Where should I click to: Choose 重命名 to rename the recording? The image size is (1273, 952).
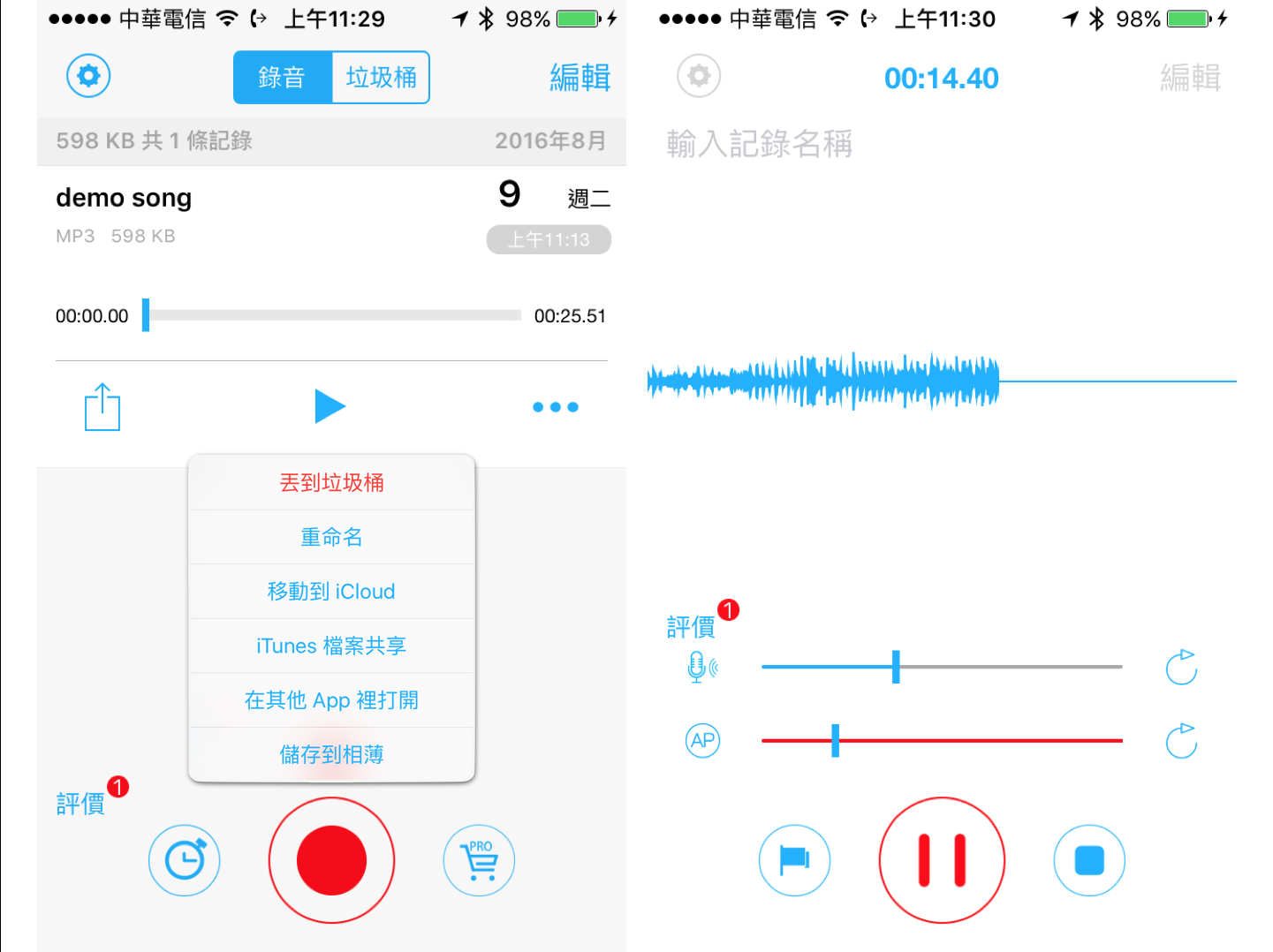tap(332, 537)
